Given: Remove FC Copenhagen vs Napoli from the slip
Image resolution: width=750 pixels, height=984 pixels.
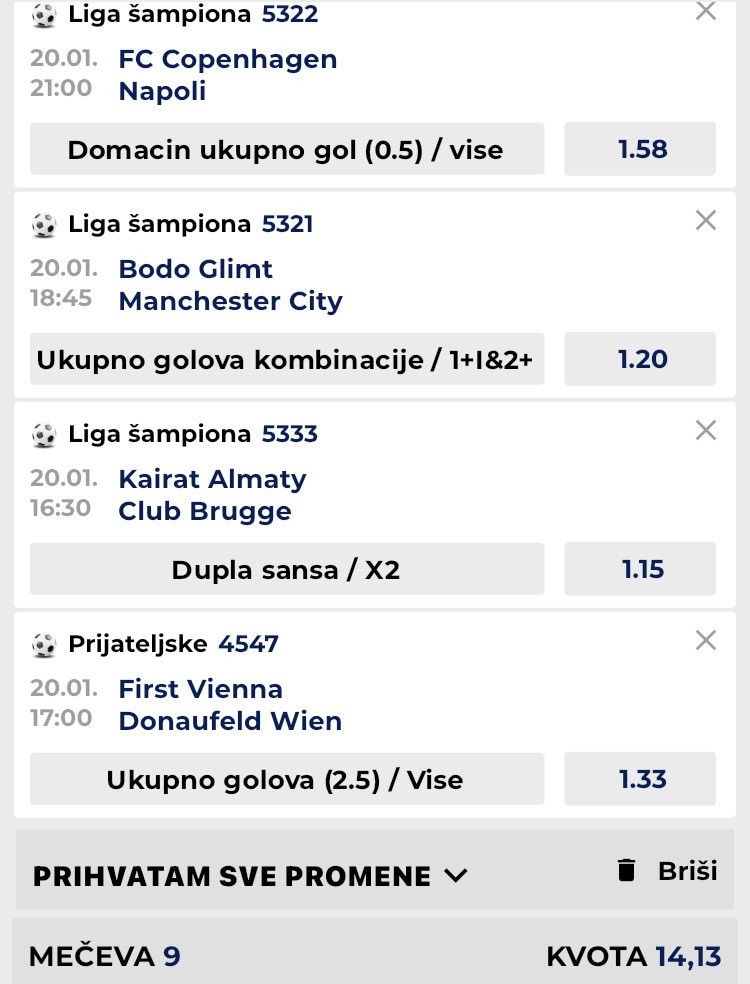Looking at the screenshot, I should [706, 11].
